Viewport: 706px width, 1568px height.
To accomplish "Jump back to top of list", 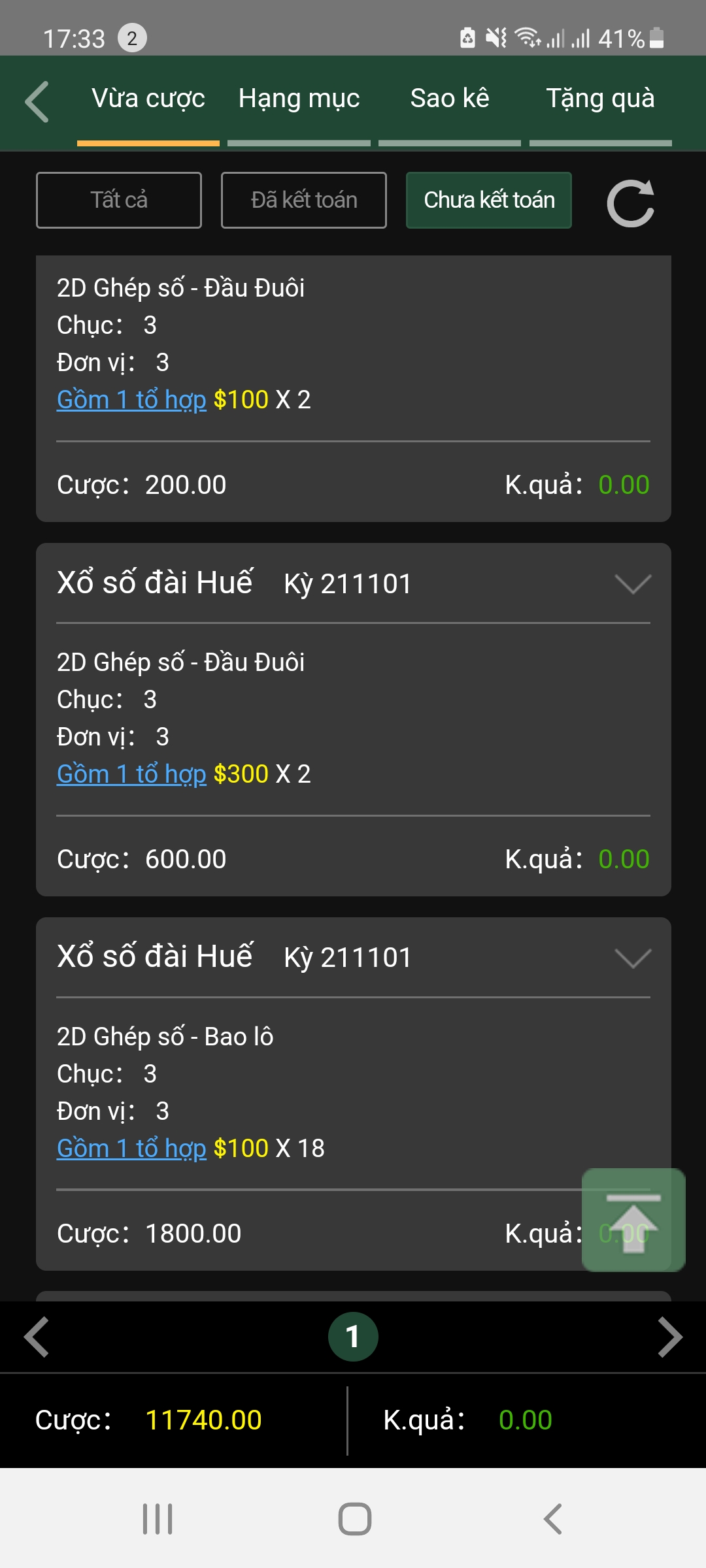I will click(633, 1220).
